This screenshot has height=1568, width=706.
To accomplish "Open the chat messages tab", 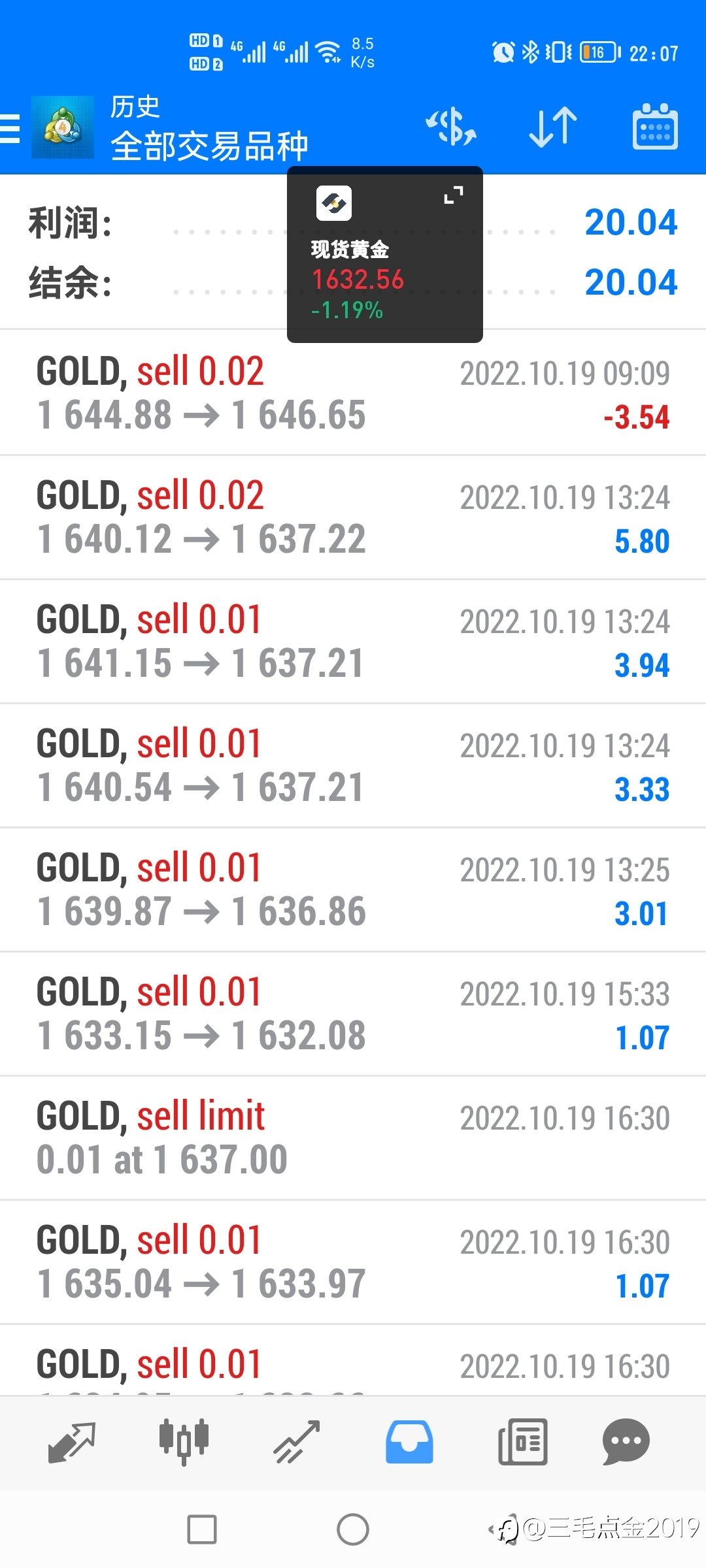I will pos(626,1442).
